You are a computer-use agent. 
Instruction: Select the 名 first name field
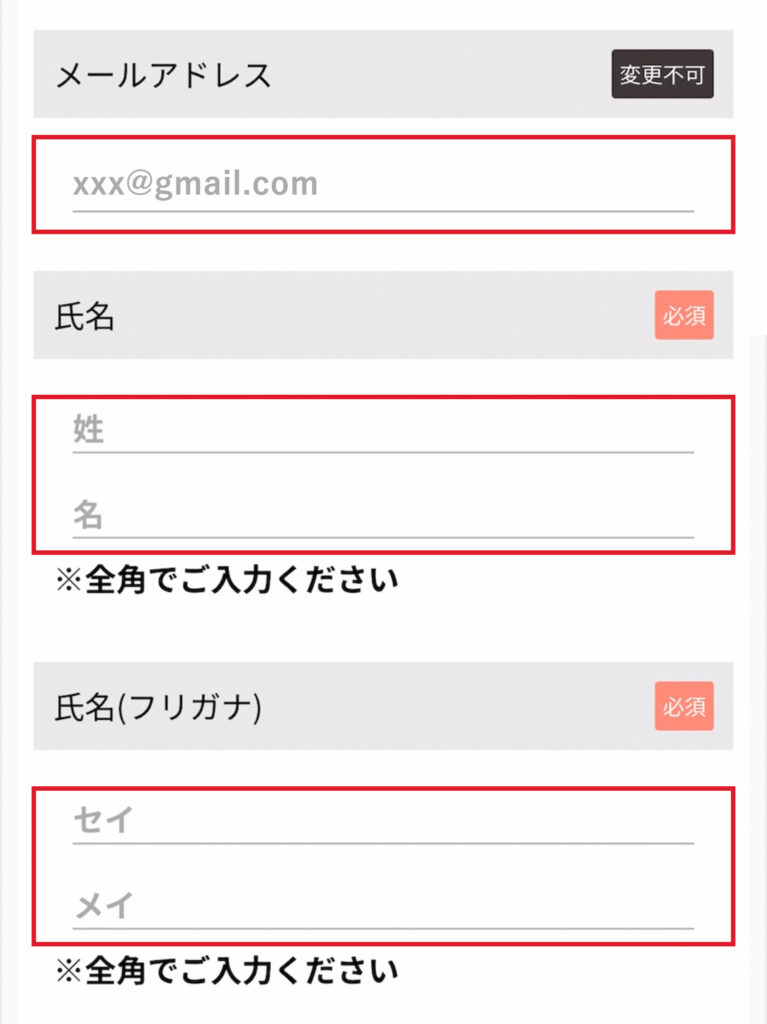tap(382, 516)
